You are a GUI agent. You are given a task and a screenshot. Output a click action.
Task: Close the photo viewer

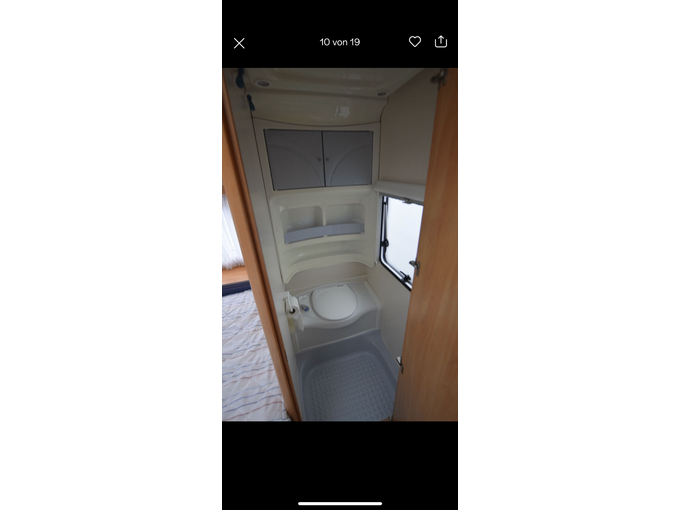tap(239, 43)
